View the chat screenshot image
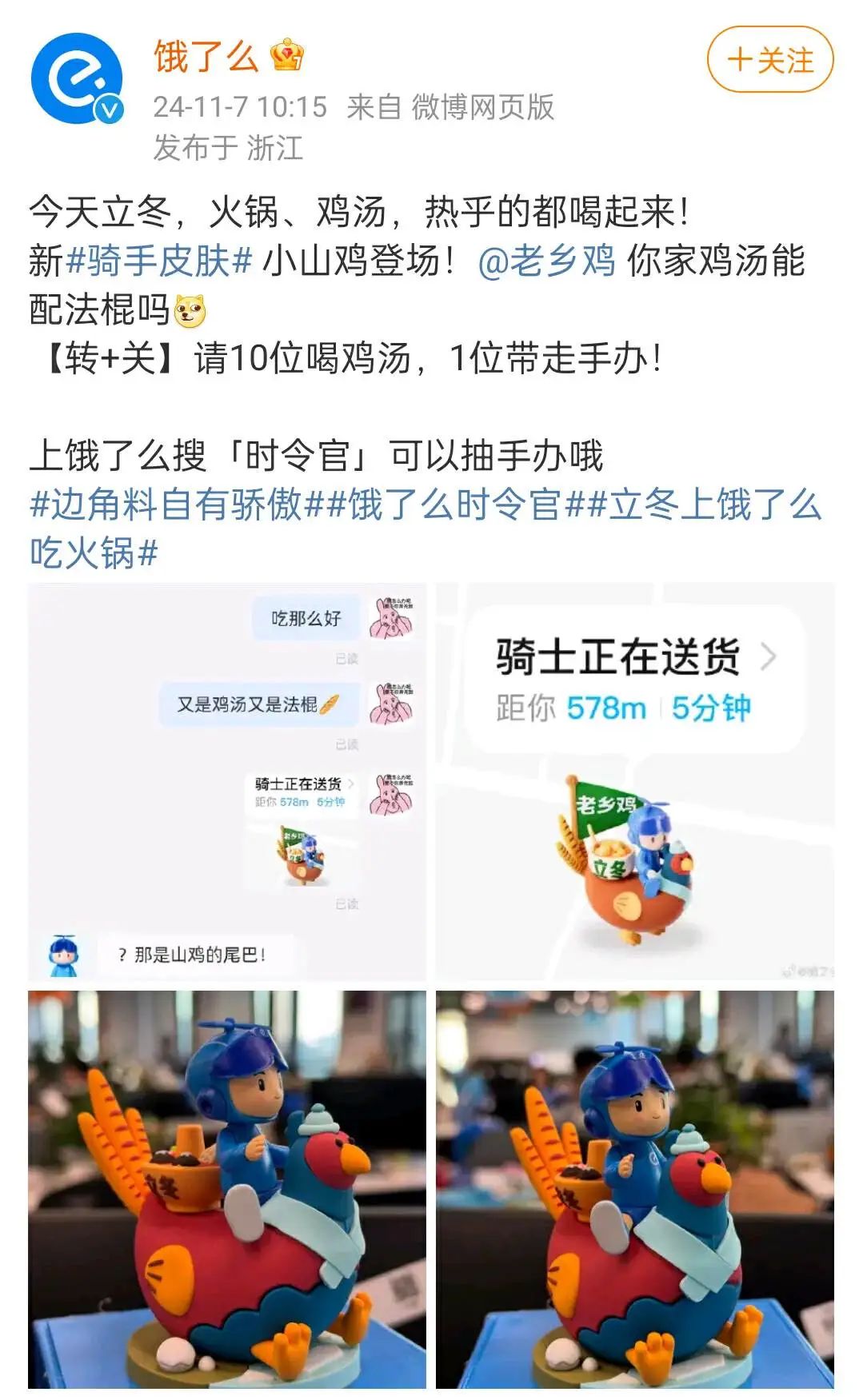This screenshot has width=863, height=1400. (227, 782)
